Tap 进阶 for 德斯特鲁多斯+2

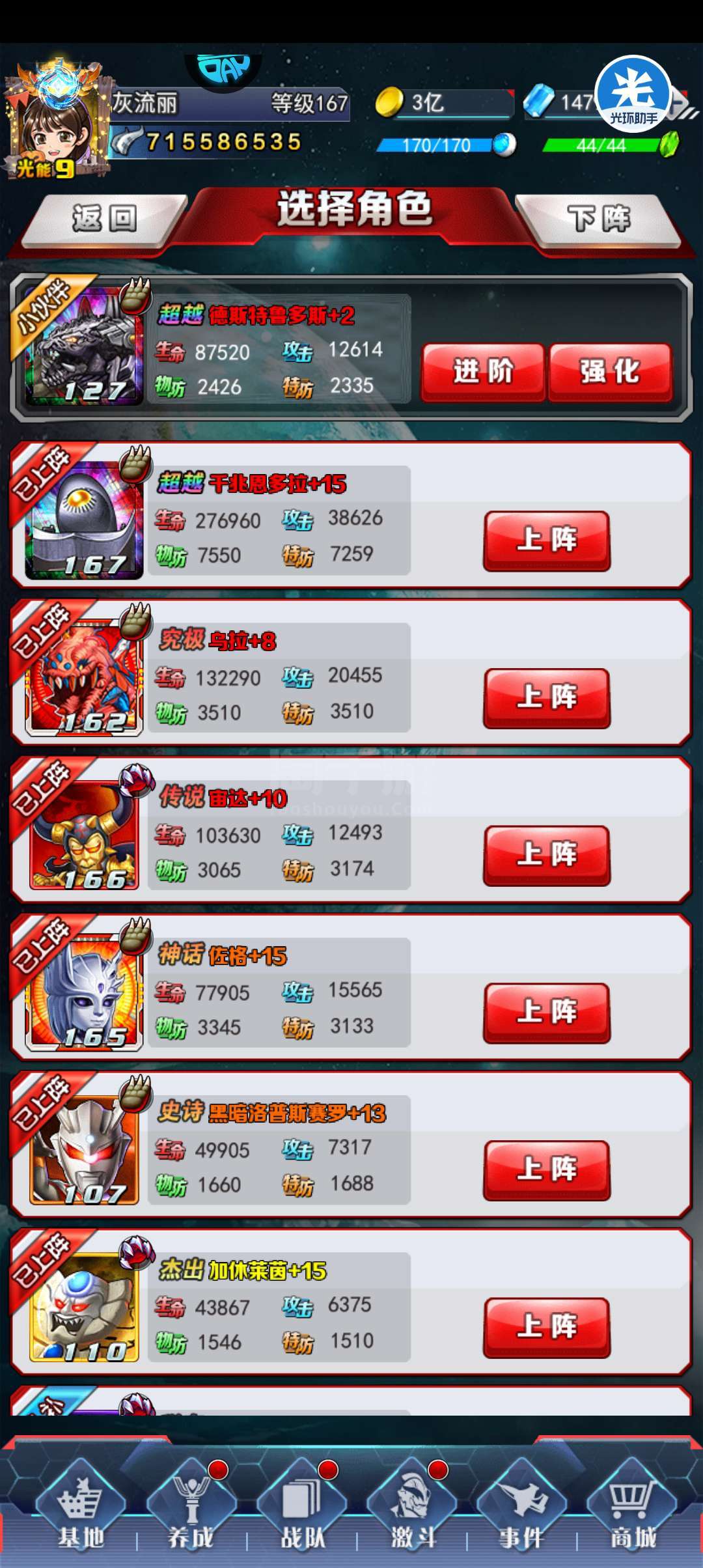[x=483, y=372]
